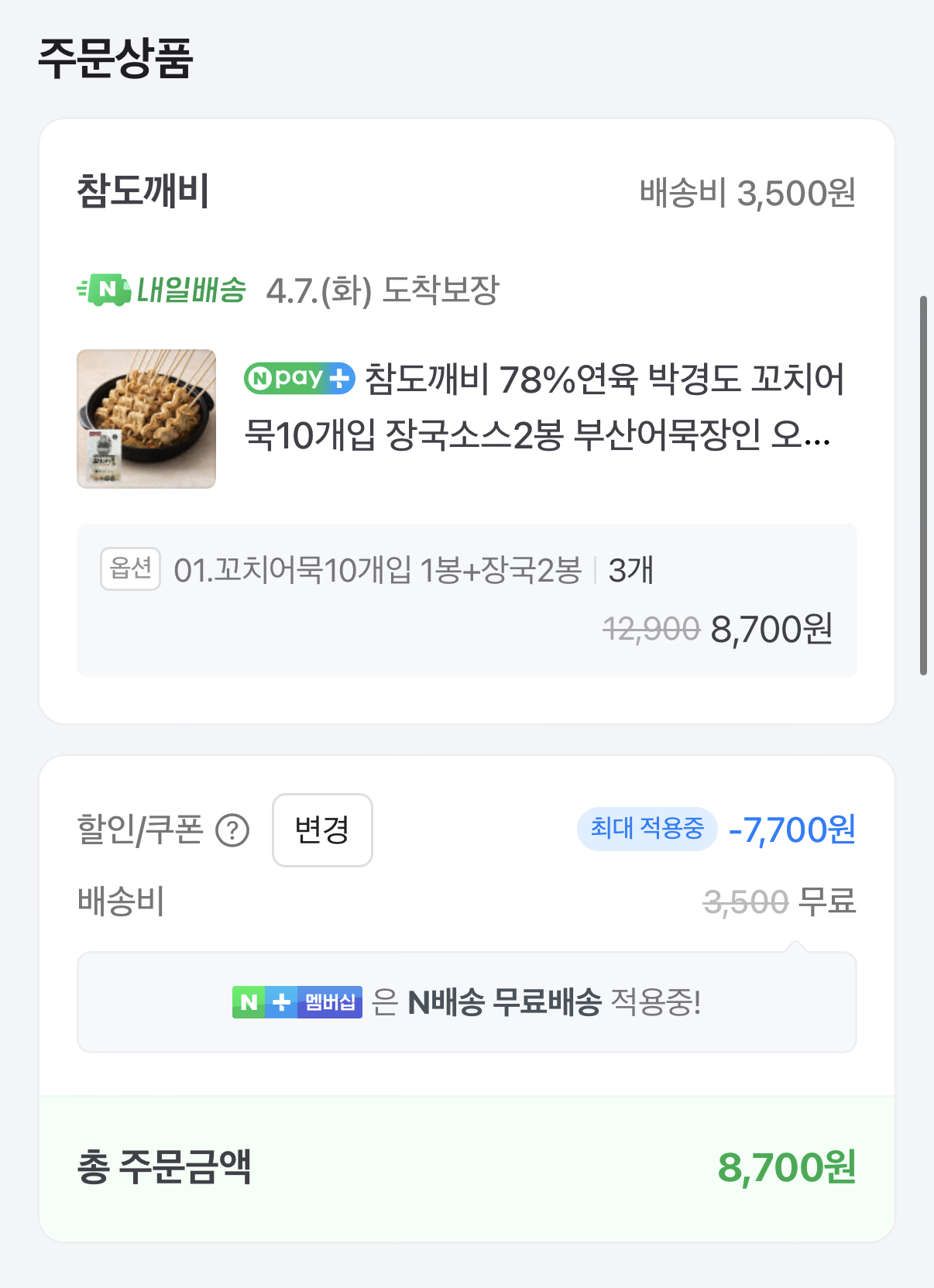This screenshot has height=1288, width=934.
Task: Open the 할인/쿠폰 help question mark icon
Action: pos(231,831)
